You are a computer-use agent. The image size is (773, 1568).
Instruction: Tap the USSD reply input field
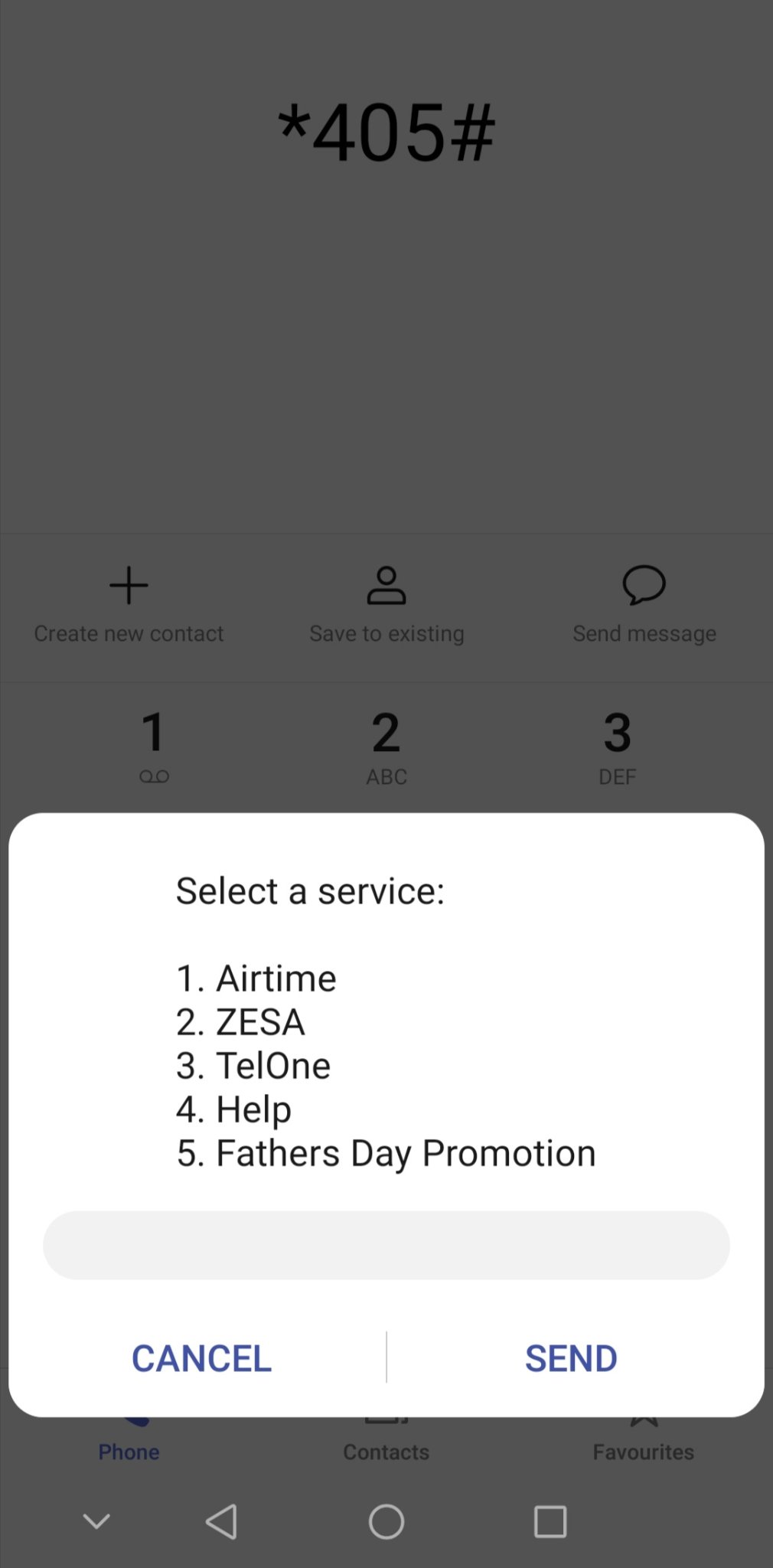386,1245
